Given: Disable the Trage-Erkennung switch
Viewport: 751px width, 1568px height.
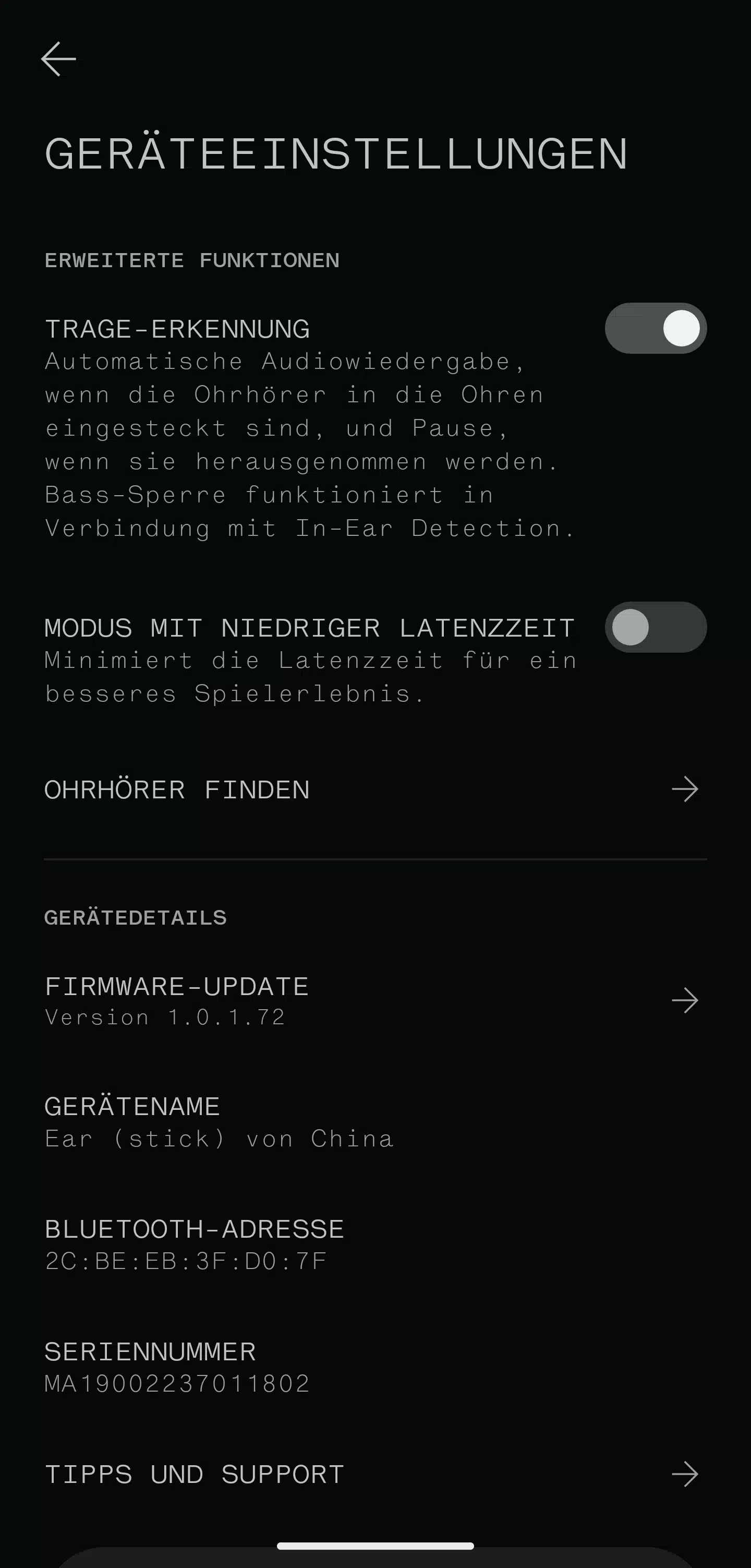Looking at the screenshot, I should pos(656,328).
